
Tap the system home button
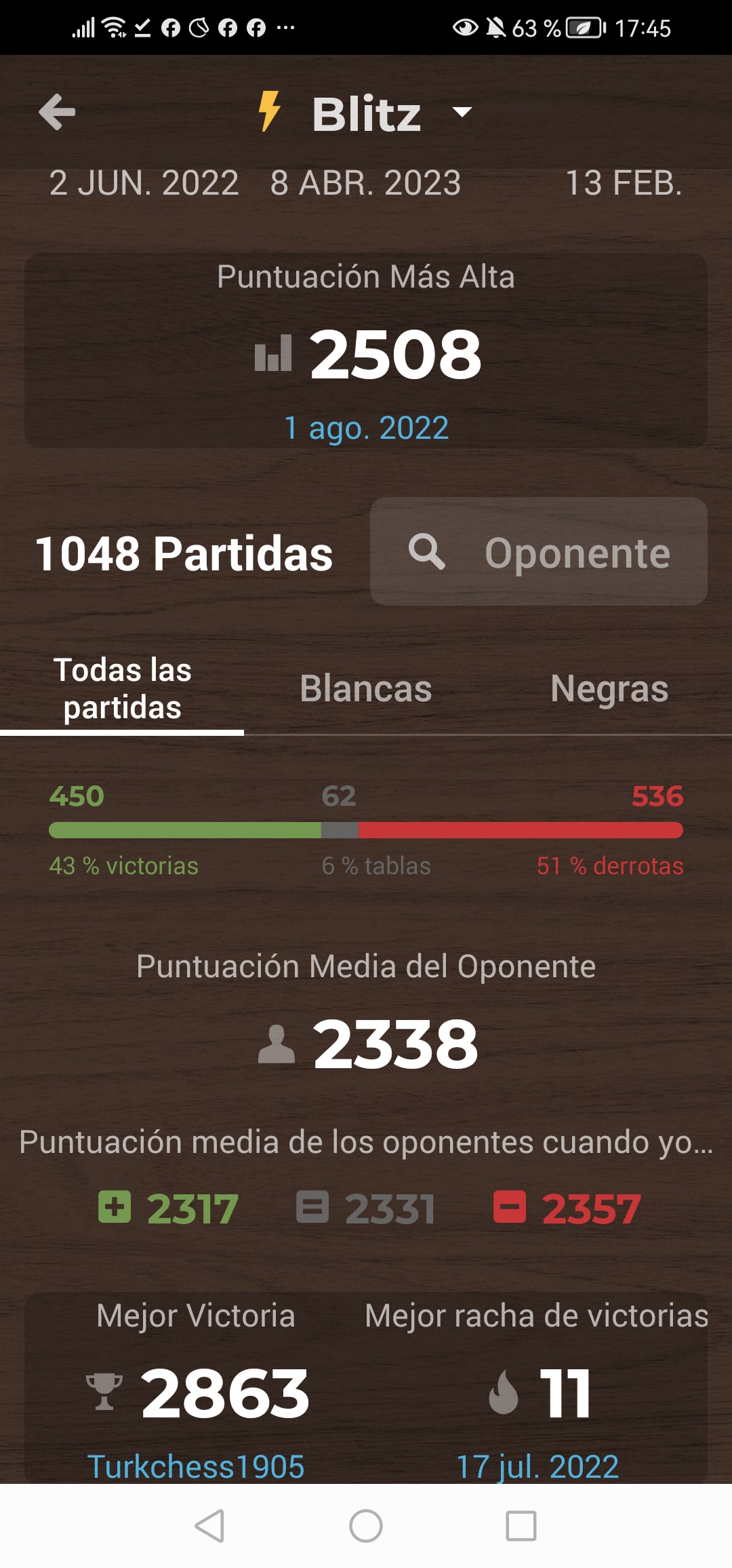(366, 1526)
